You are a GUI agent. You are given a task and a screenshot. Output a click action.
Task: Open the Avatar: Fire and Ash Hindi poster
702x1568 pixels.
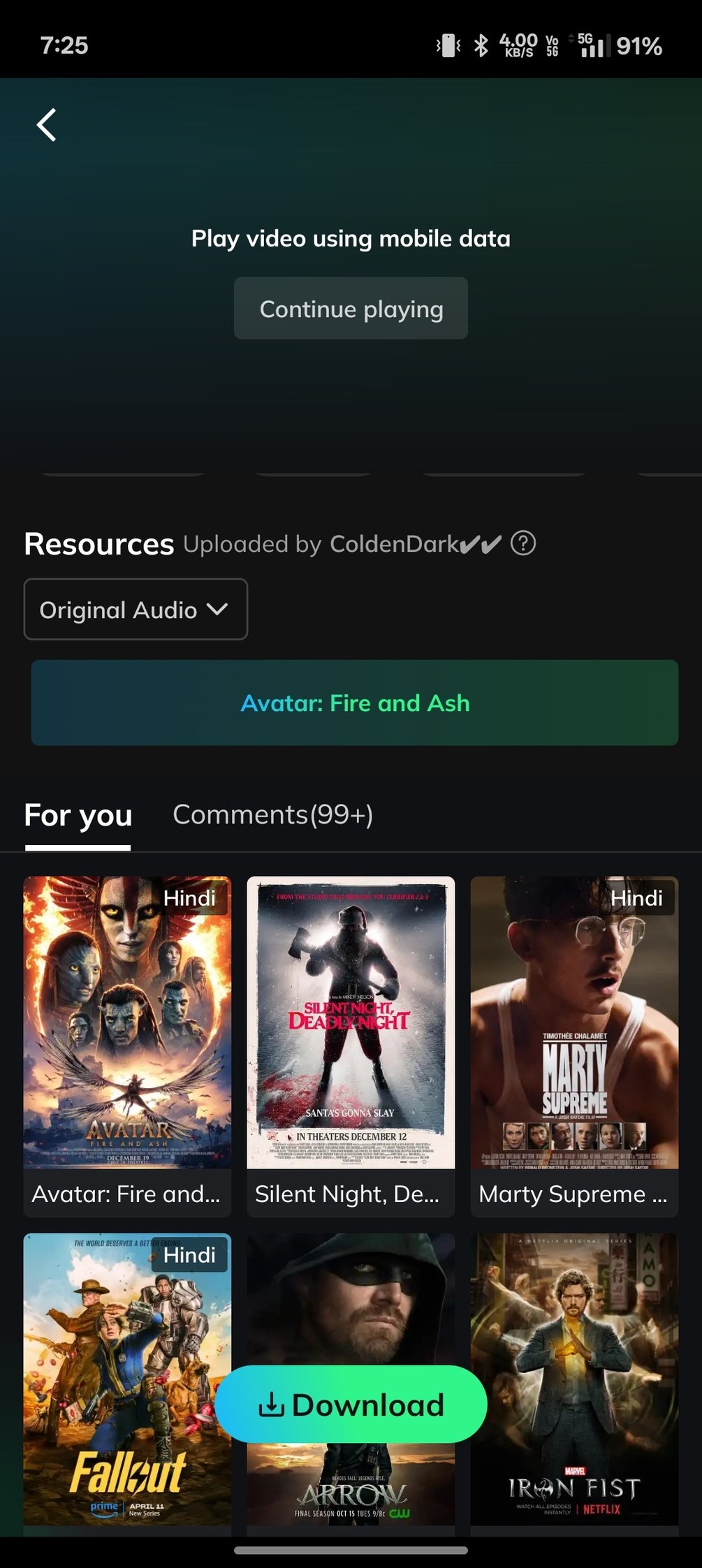click(x=127, y=1023)
